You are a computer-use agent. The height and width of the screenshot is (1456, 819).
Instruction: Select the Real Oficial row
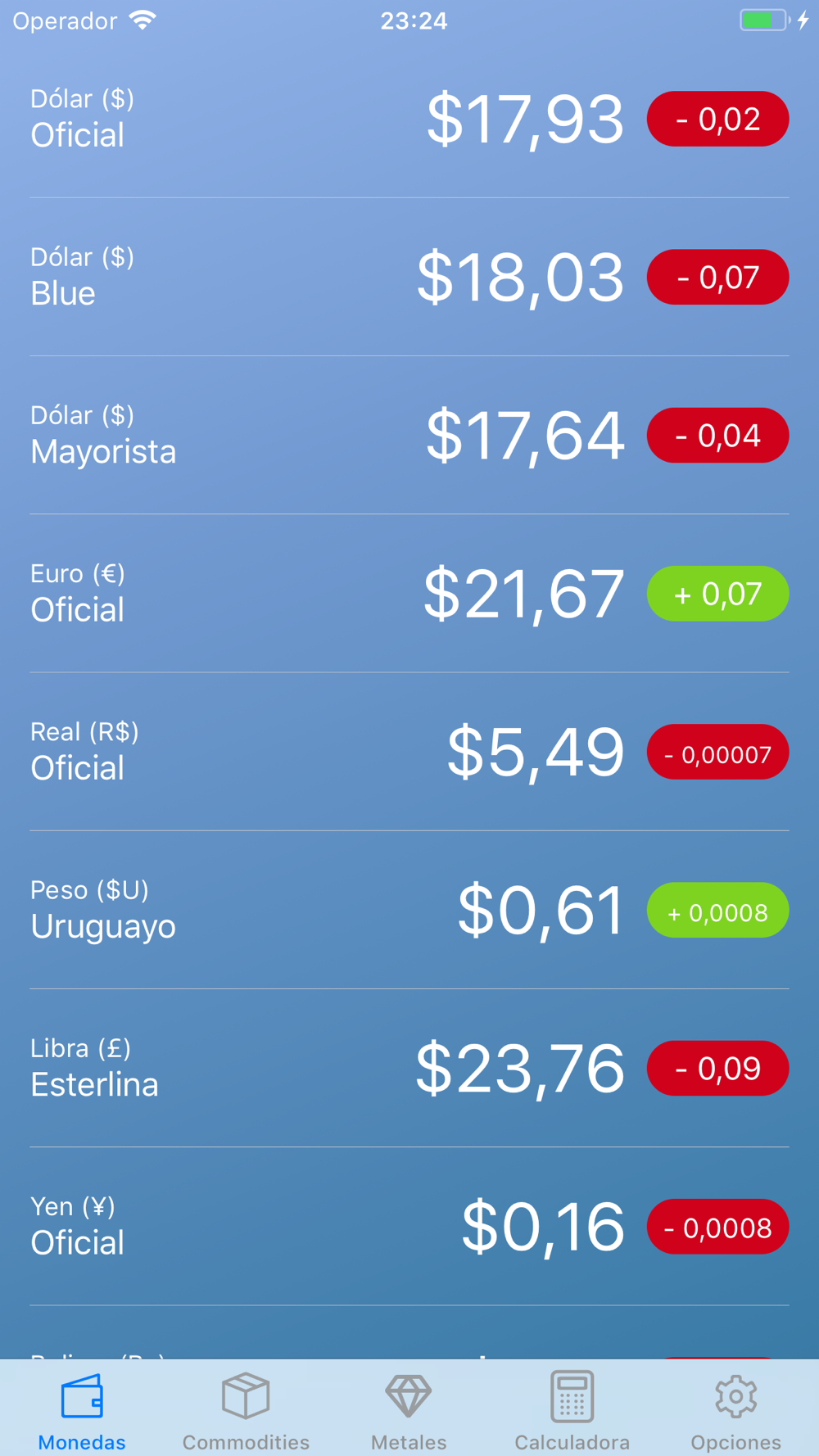click(409, 751)
